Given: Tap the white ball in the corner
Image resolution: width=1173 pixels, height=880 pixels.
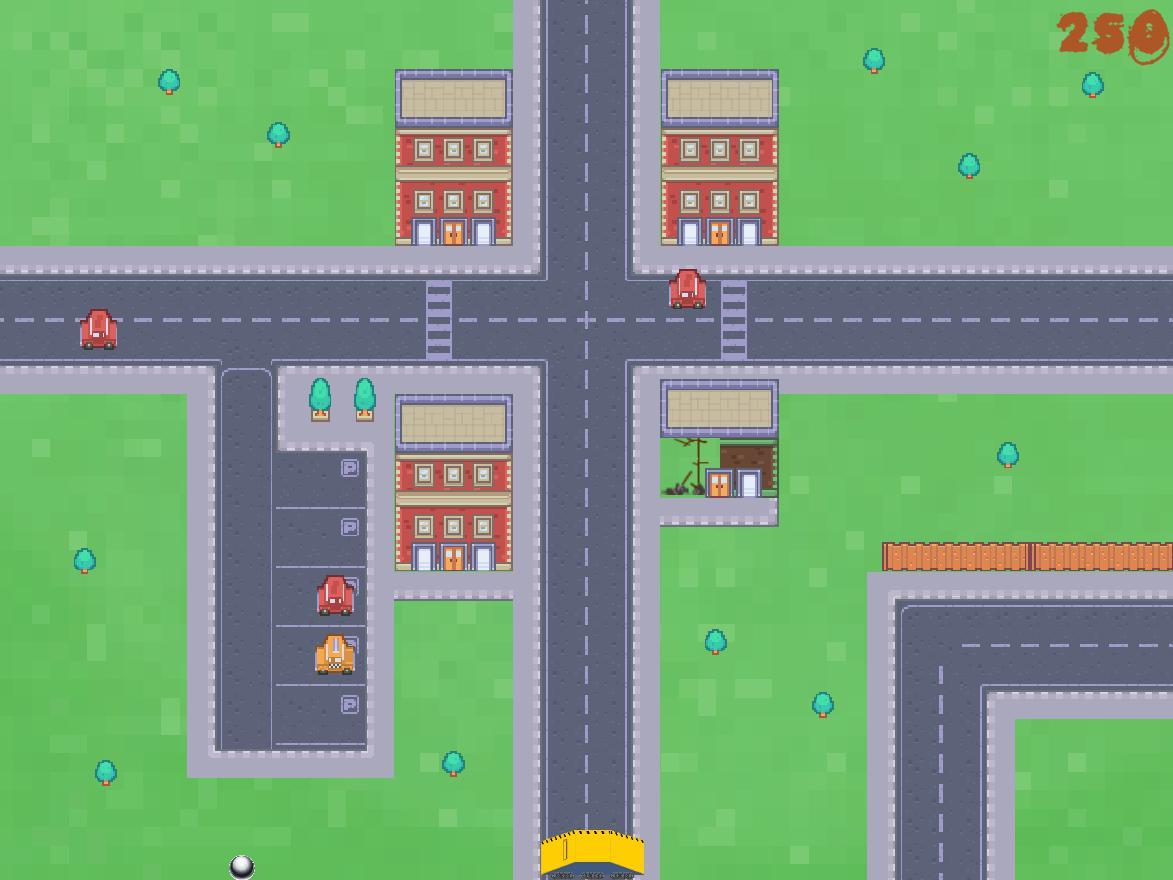Looking at the screenshot, I should (x=242, y=866).
